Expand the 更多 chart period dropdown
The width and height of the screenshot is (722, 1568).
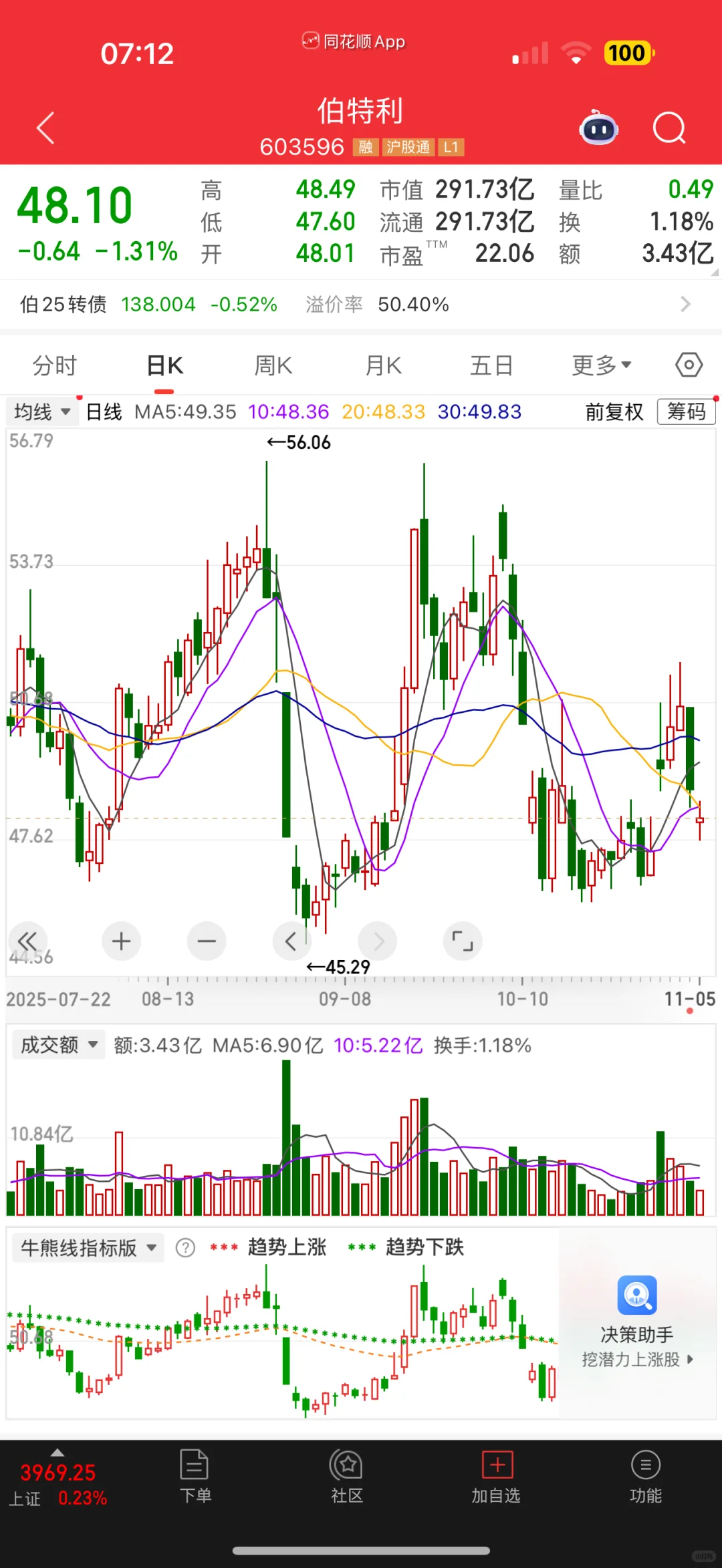pos(601,365)
